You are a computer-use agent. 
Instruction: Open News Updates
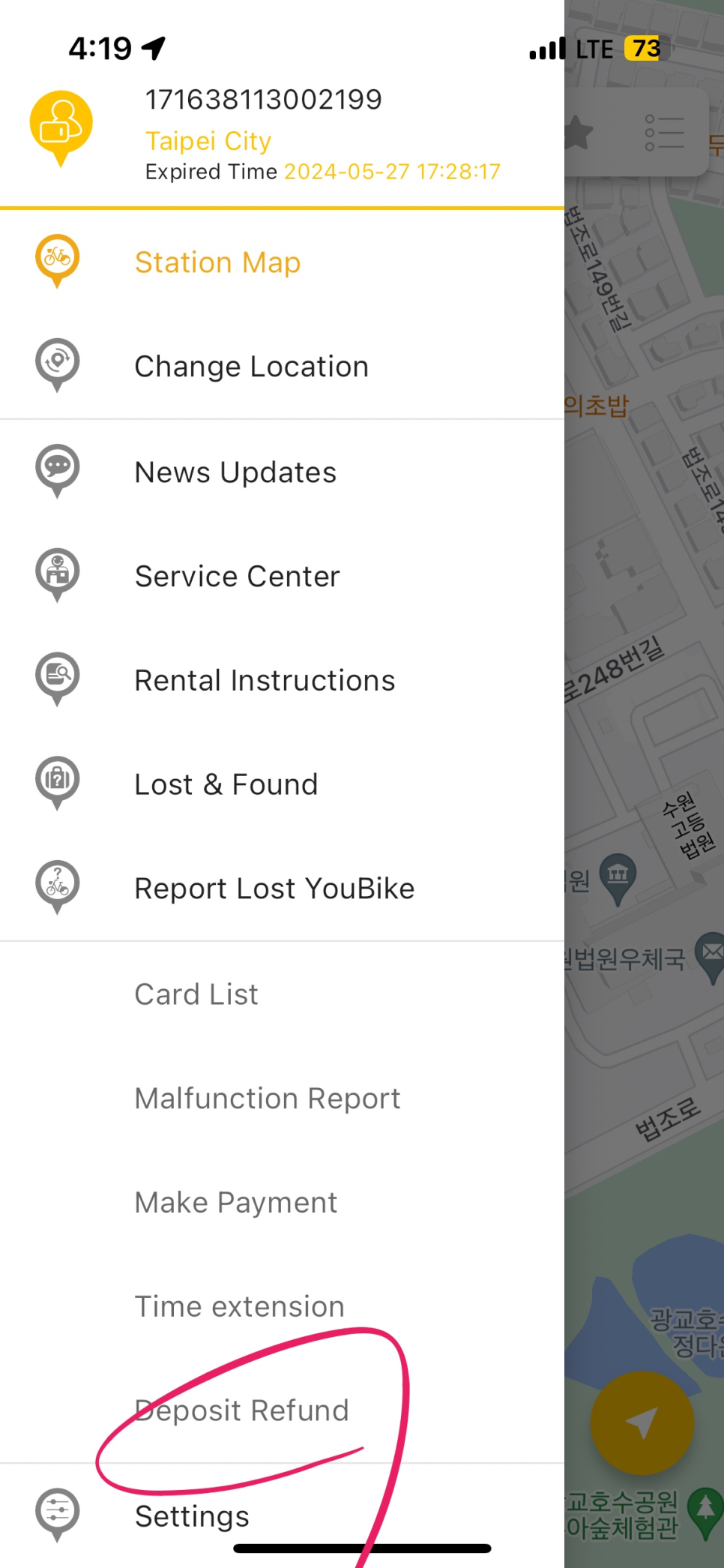point(235,472)
